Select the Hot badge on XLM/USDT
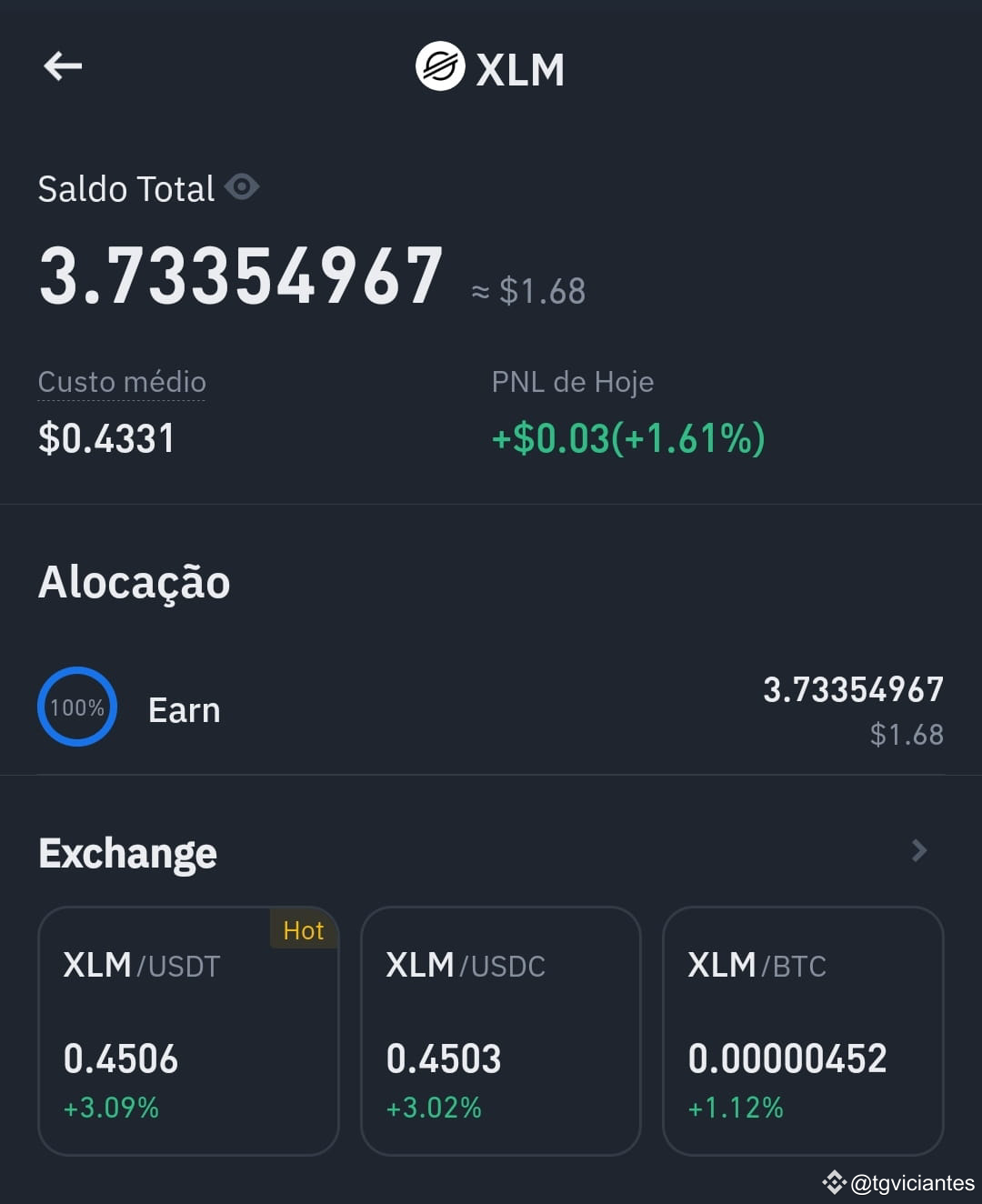Screen dimensions: 982x1204 (304, 930)
